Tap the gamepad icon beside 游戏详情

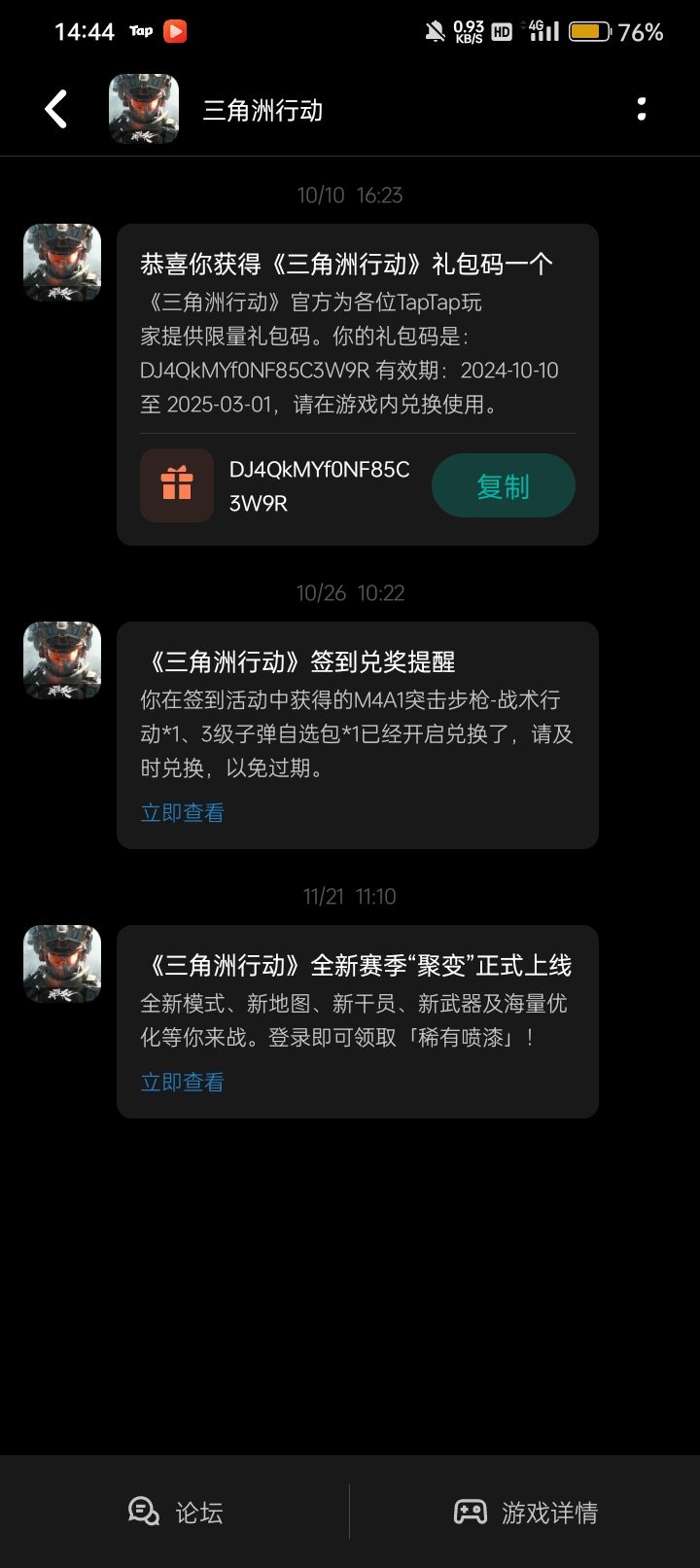tap(473, 1511)
